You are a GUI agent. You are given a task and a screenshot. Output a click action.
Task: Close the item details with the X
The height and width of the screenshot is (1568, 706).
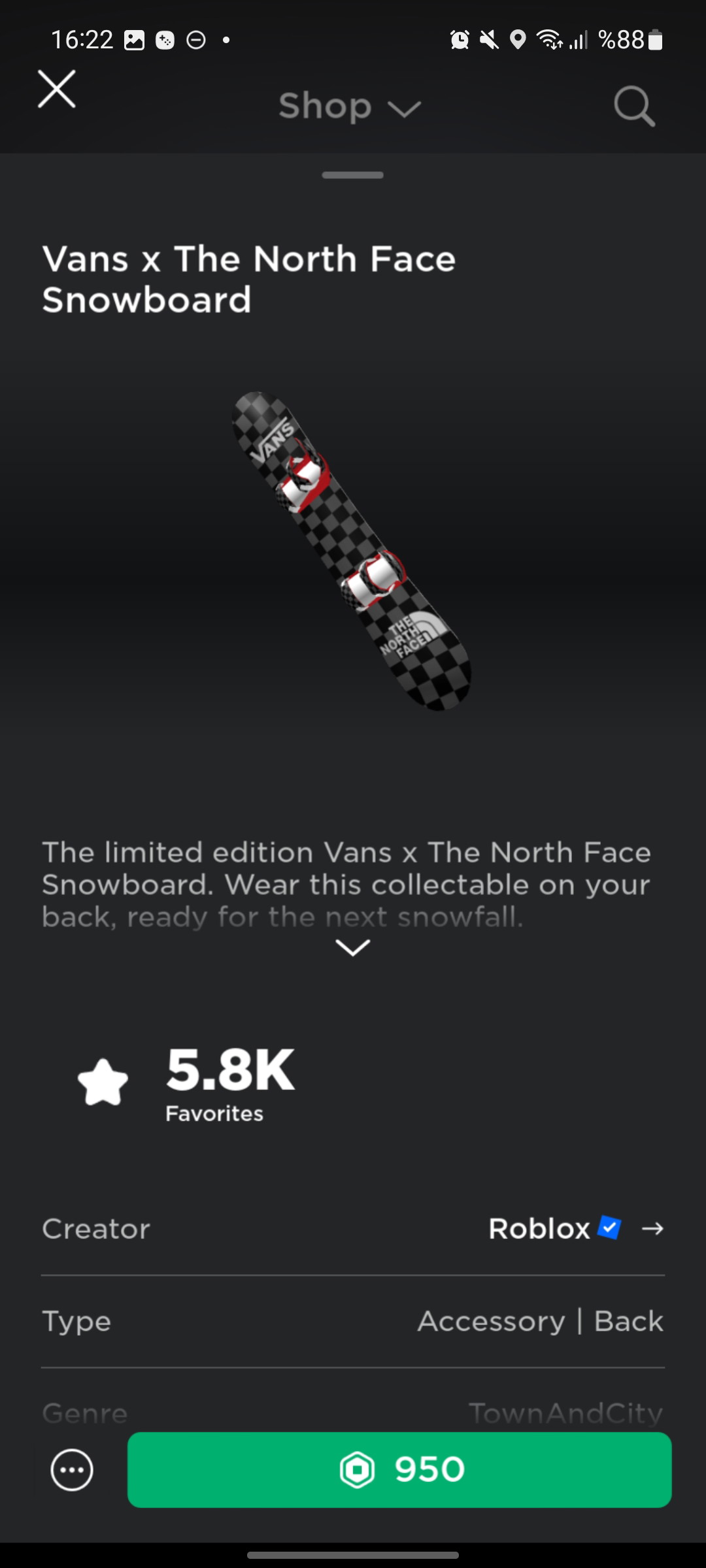(x=57, y=89)
